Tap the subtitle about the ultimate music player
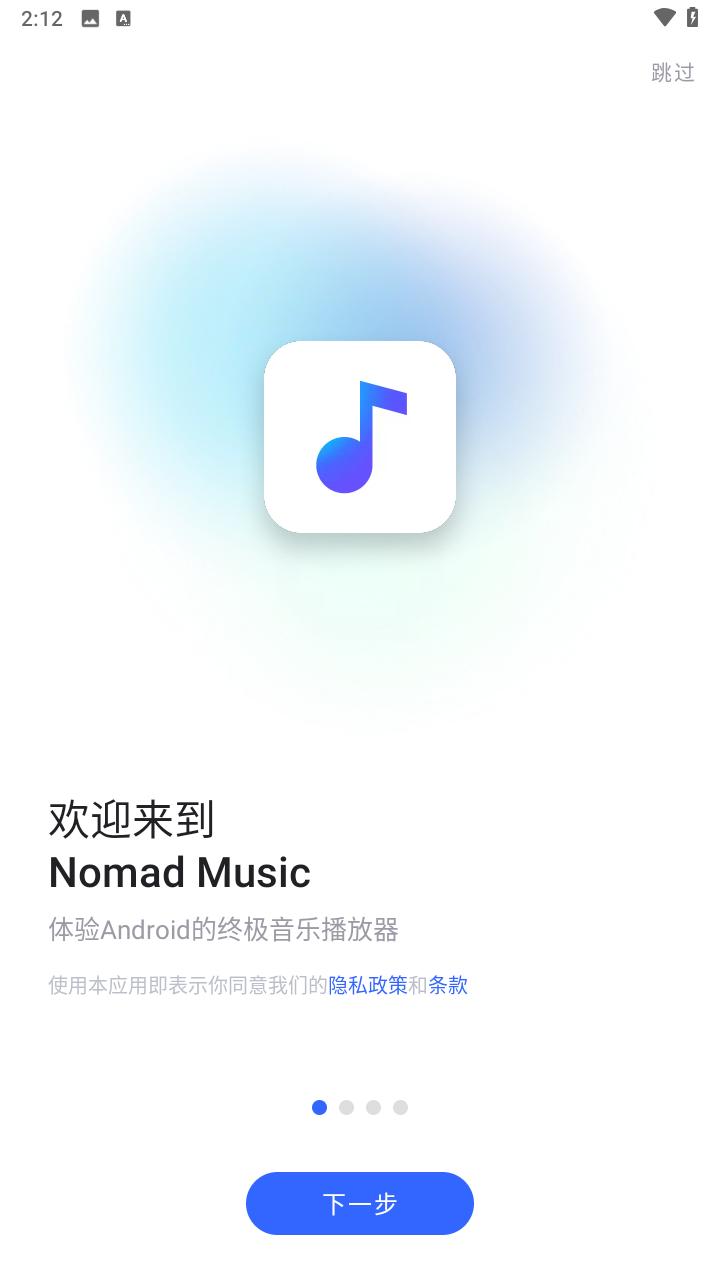 [x=224, y=929]
